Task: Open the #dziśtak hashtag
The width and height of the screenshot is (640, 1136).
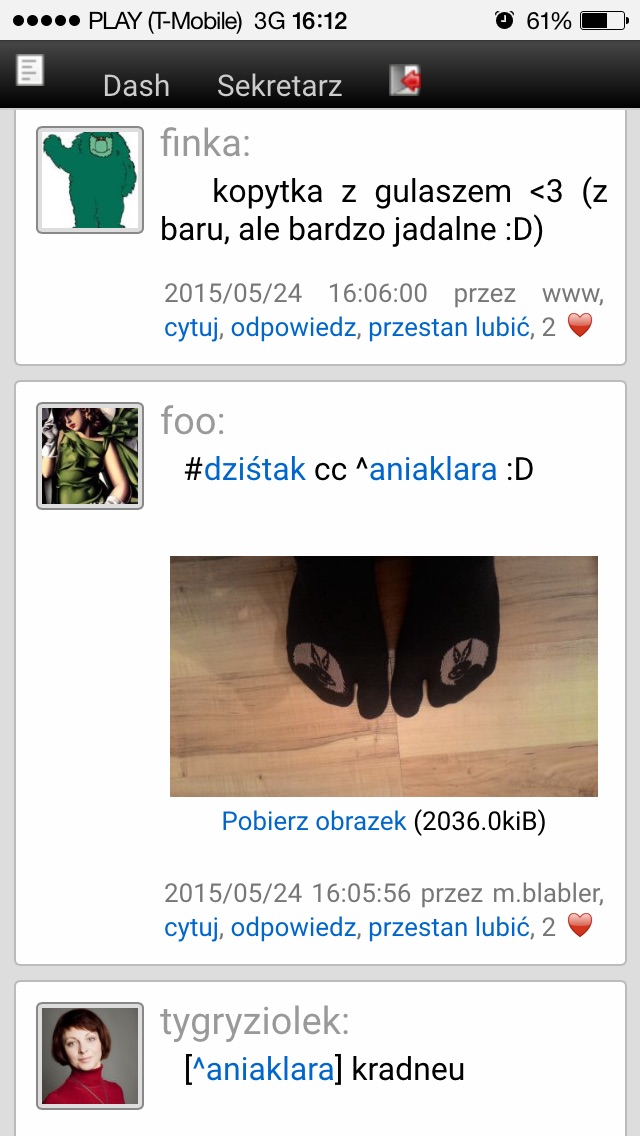Action: click(x=254, y=469)
